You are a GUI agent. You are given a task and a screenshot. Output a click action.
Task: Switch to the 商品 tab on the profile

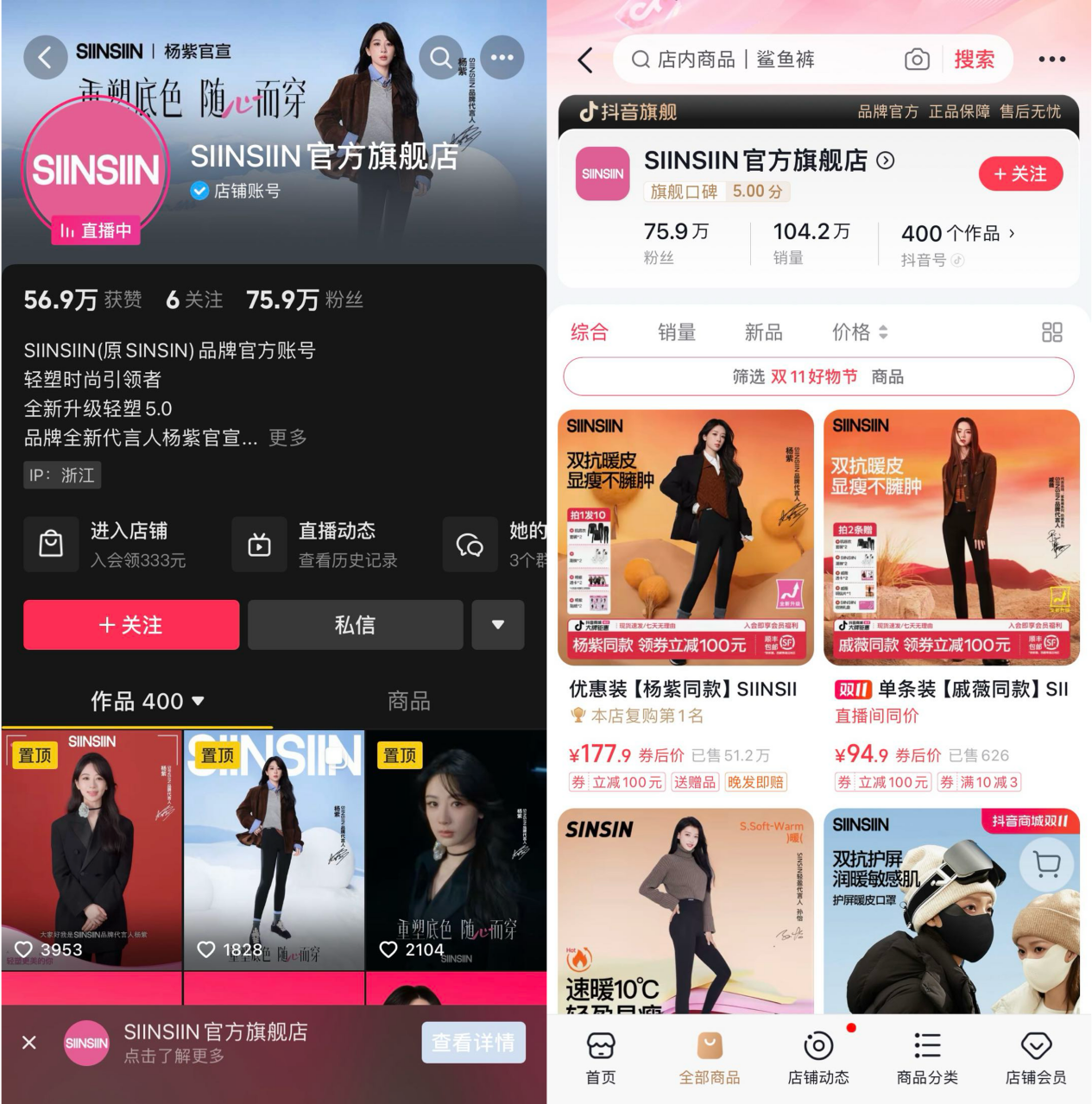coord(408,701)
